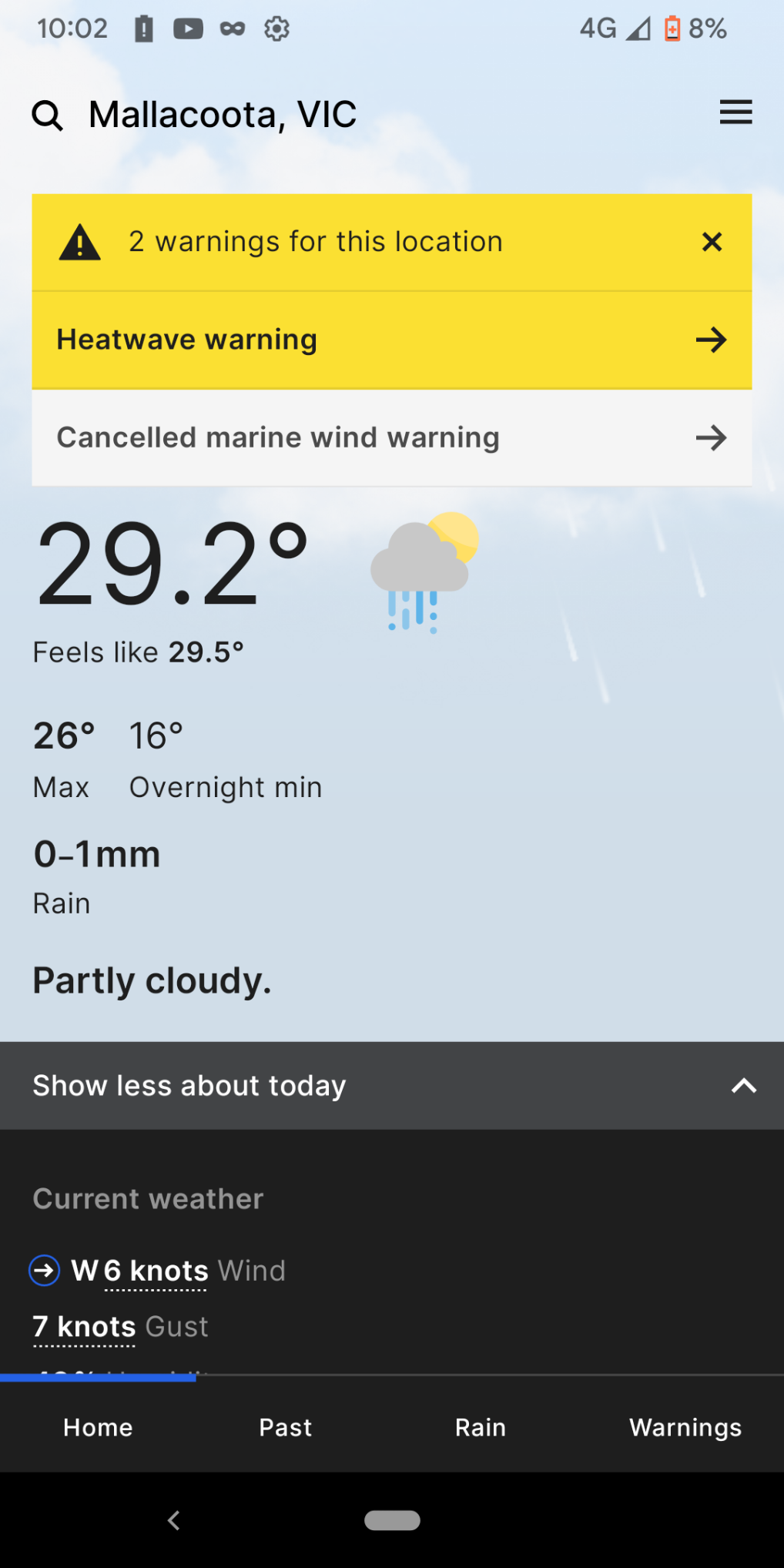Image resolution: width=784 pixels, height=1568 pixels.
Task: Go back using the system back button
Action: (x=174, y=1520)
